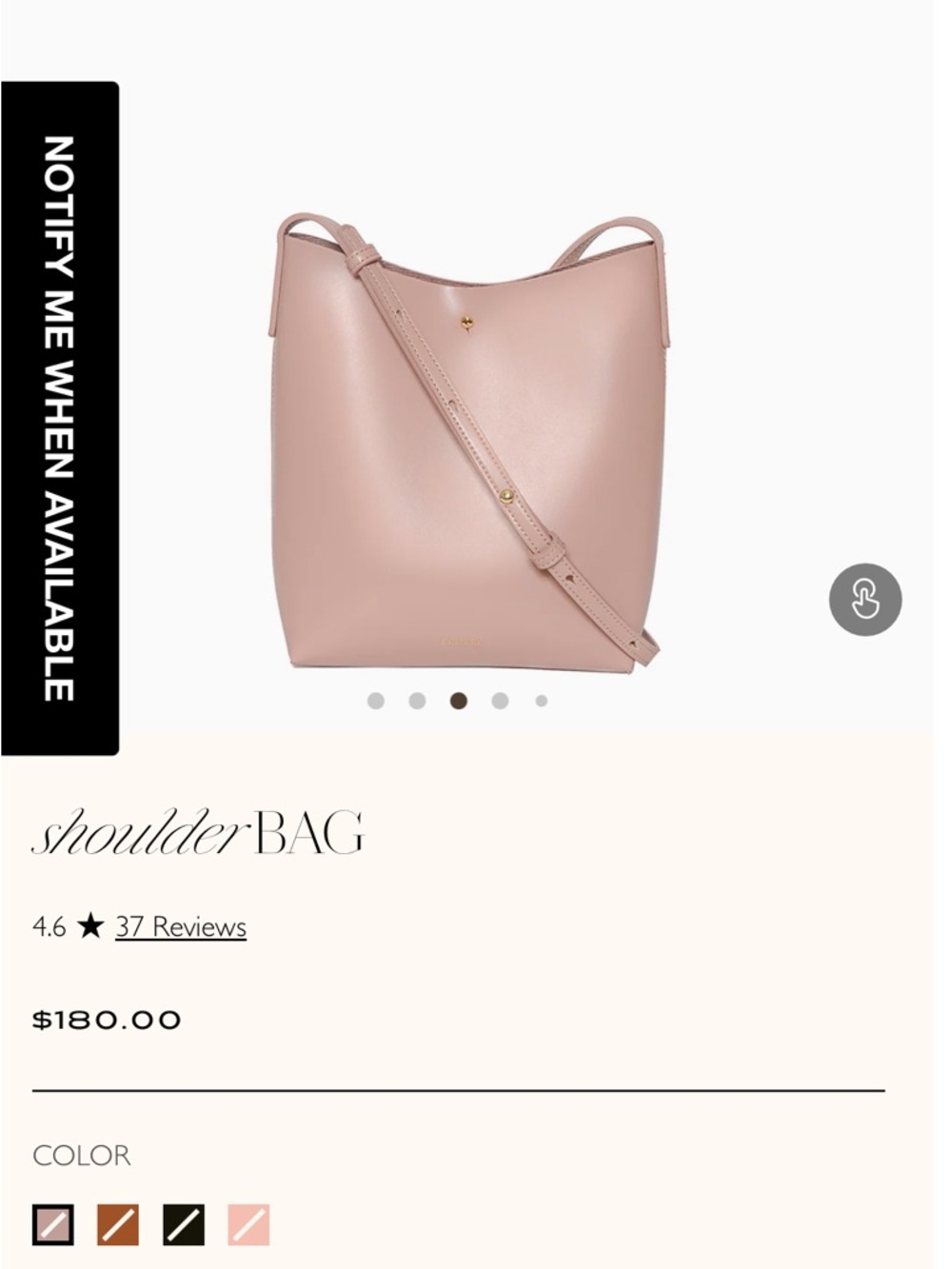952x1269 pixels.
Task: Select the fourth image carousel dot
Action: (499, 701)
